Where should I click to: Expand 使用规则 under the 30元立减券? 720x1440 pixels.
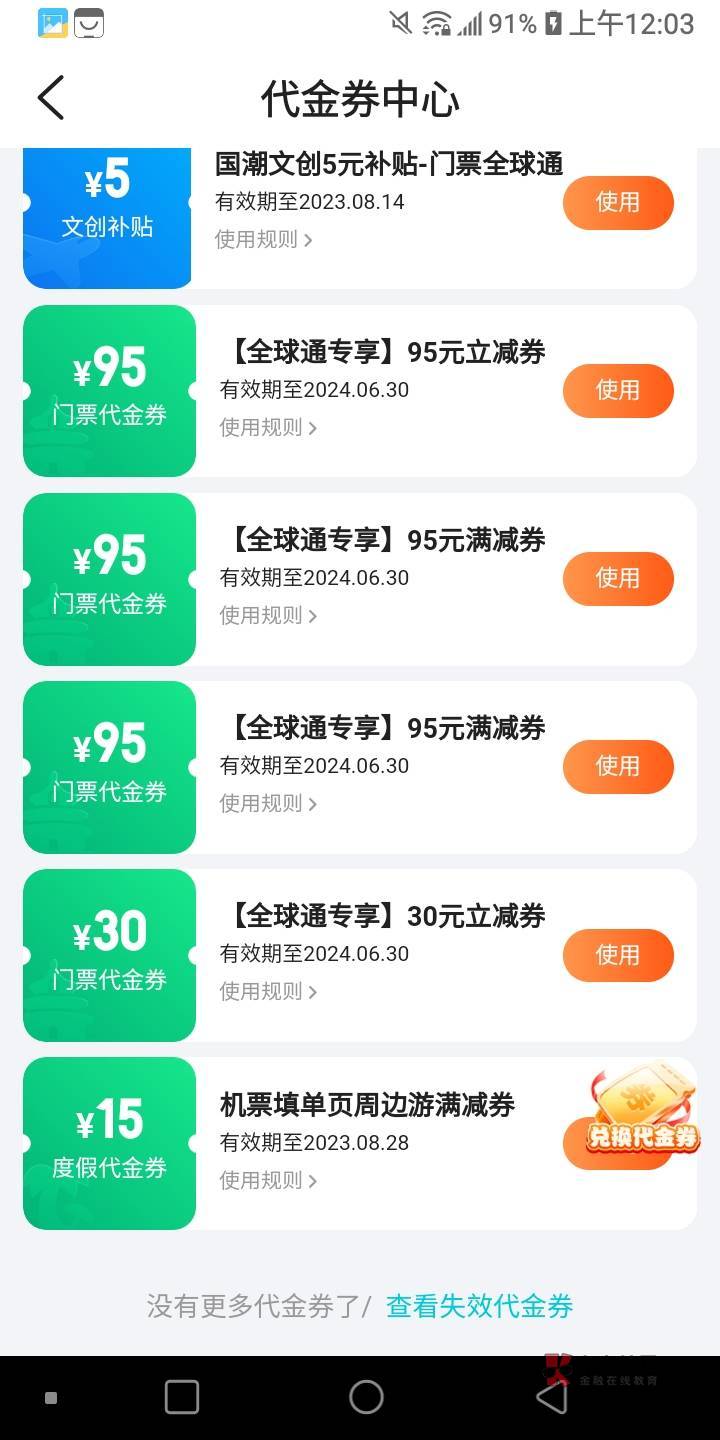(x=267, y=992)
